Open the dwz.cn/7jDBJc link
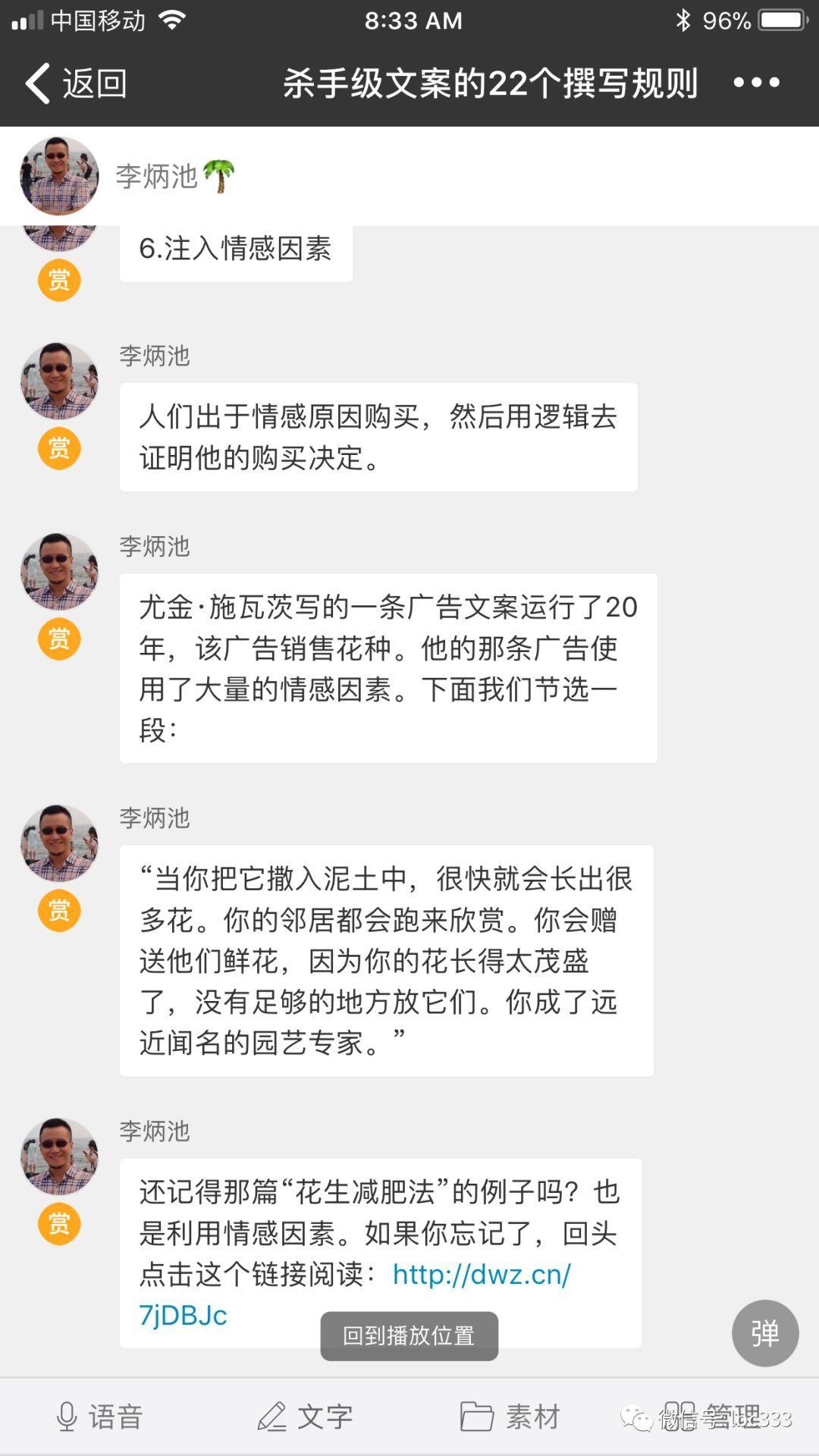This screenshot has width=819, height=1456. coord(481,1275)
